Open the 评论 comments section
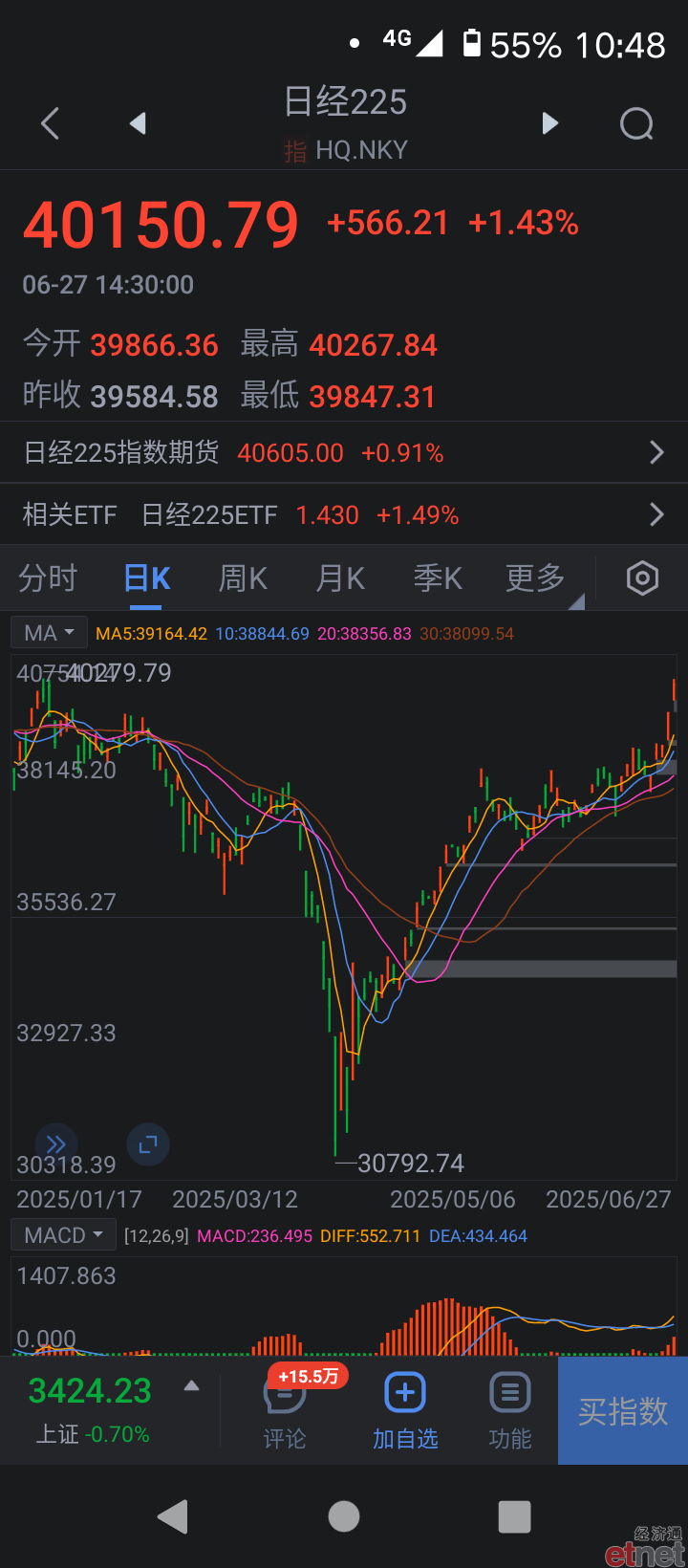The width and height of the screenshot is (688, 1568). coord(285,1411)
